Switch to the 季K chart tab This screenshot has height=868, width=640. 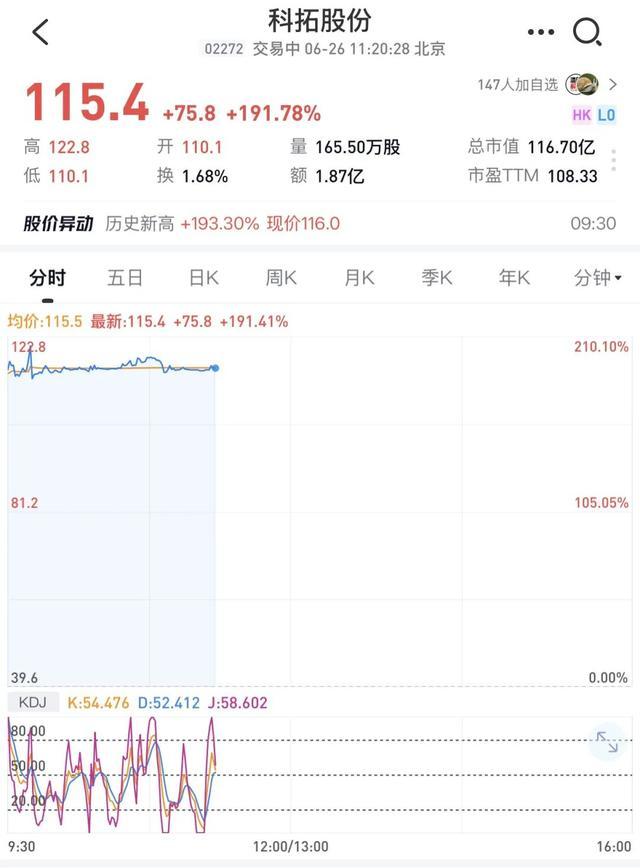click(x=437, y=278)
